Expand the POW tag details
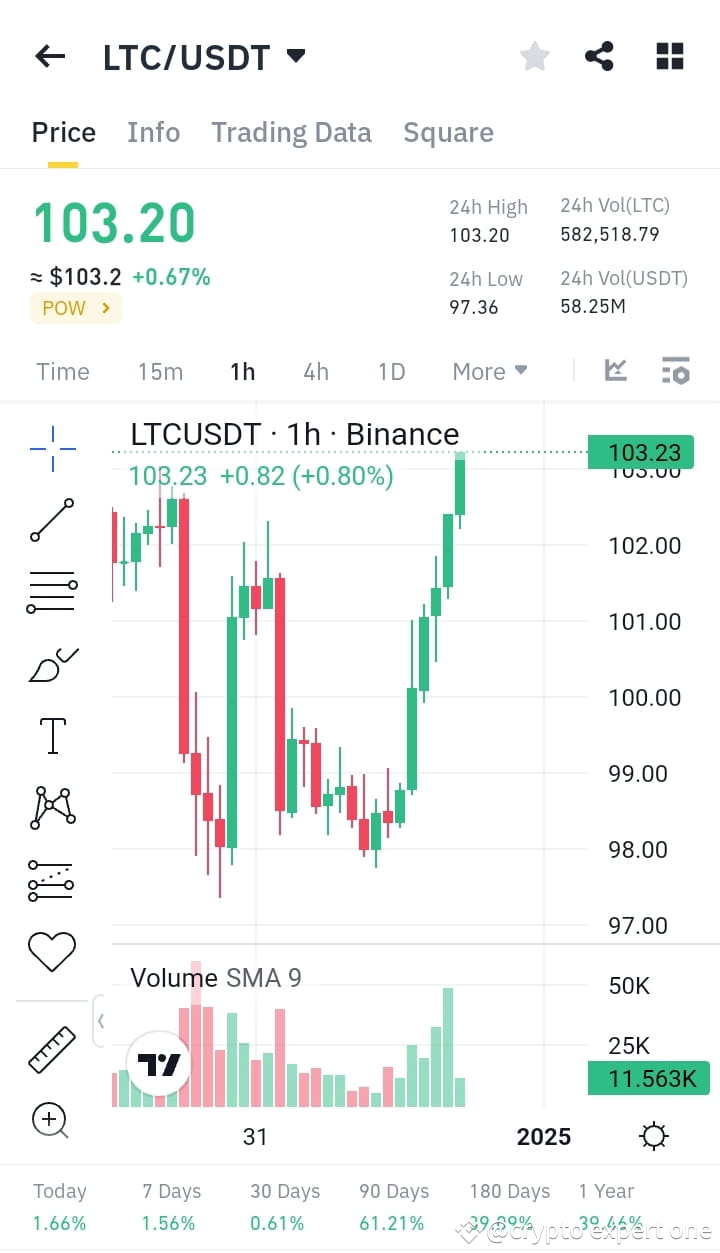 (75, 308)
